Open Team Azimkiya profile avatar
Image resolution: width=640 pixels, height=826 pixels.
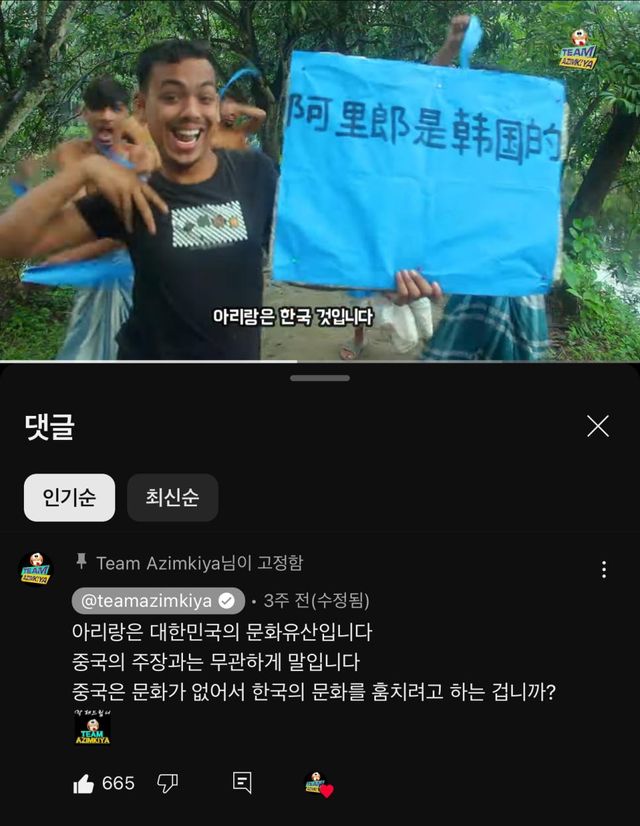click(36, 569)
